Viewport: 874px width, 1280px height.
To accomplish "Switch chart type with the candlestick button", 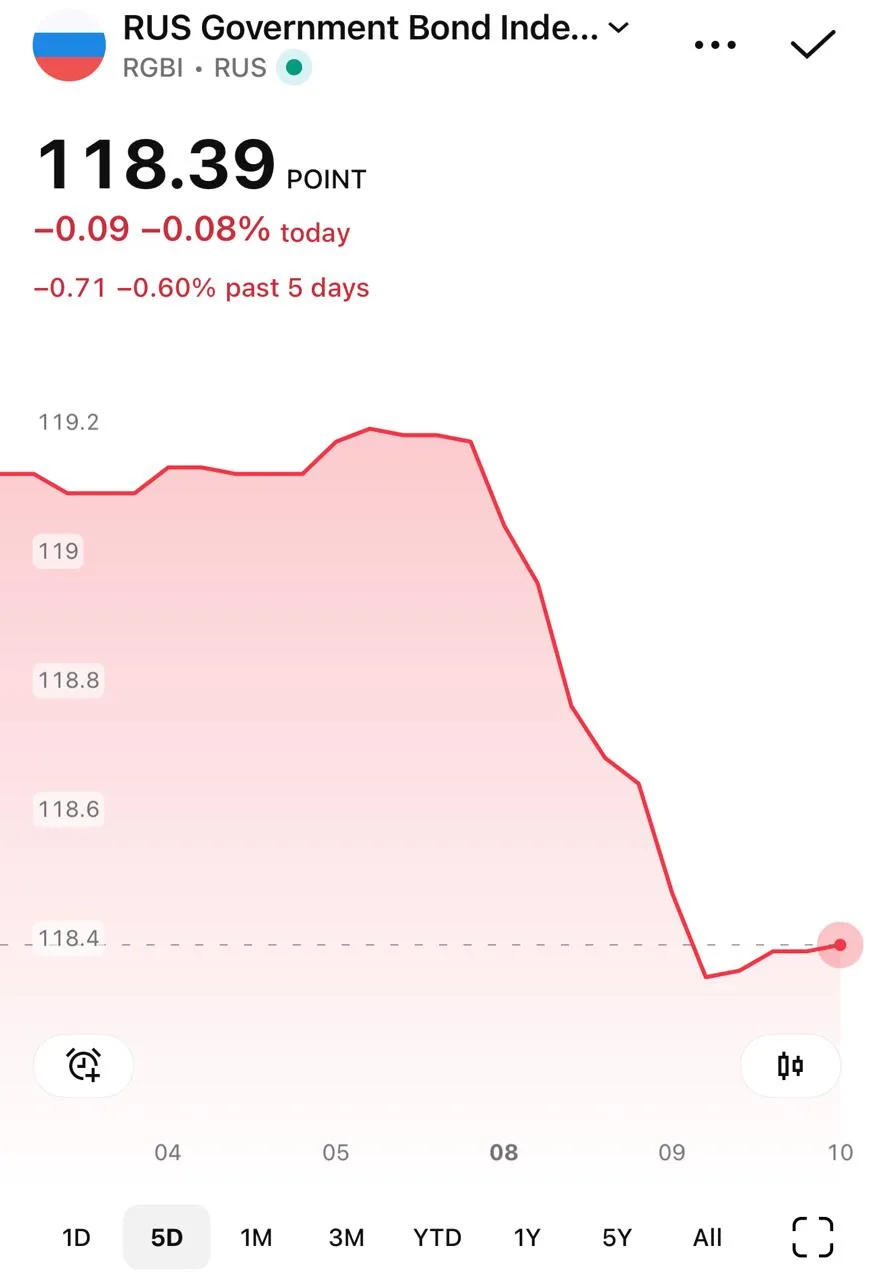I will tap(790, 1065).
